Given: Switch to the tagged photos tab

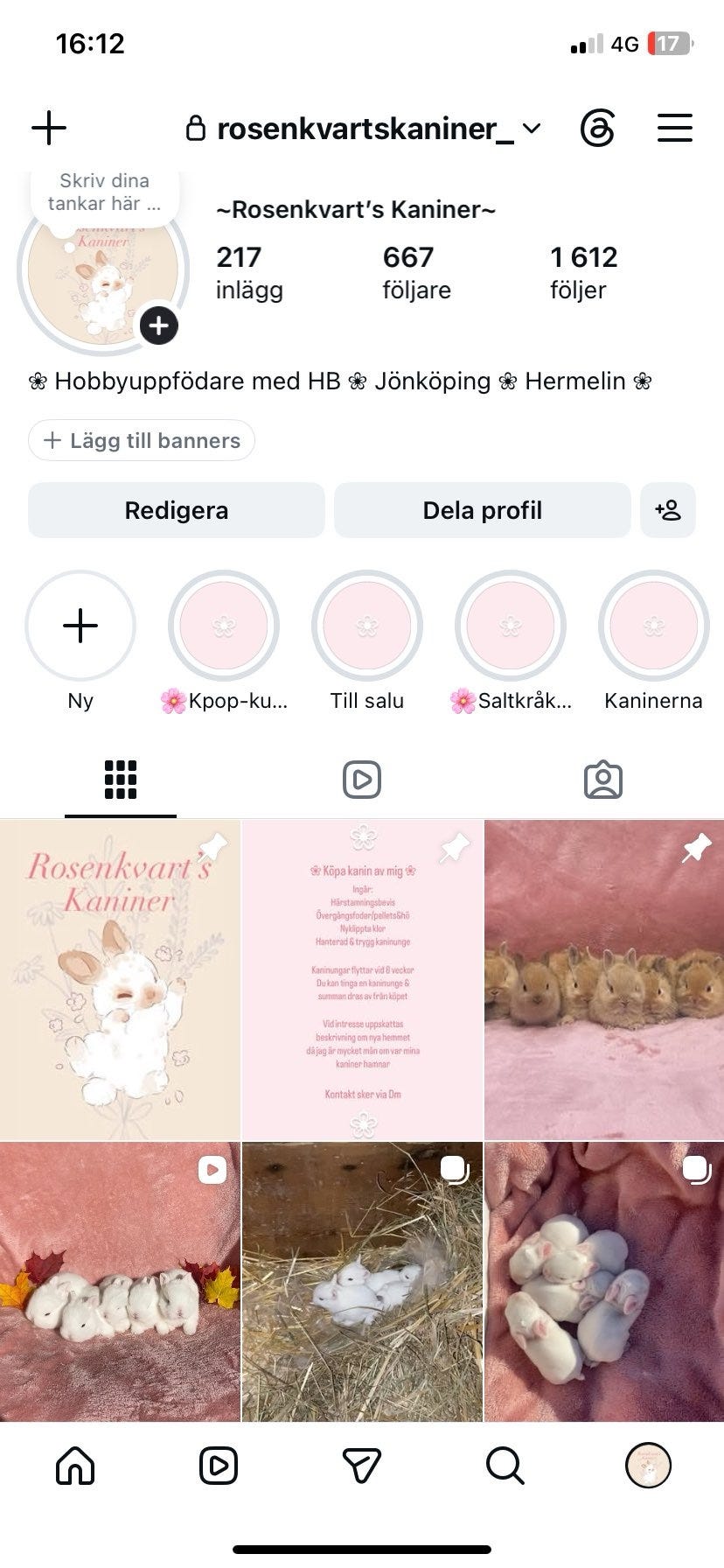Looking at the screenshot, I should pyautogui.click(x=603, y=779).
